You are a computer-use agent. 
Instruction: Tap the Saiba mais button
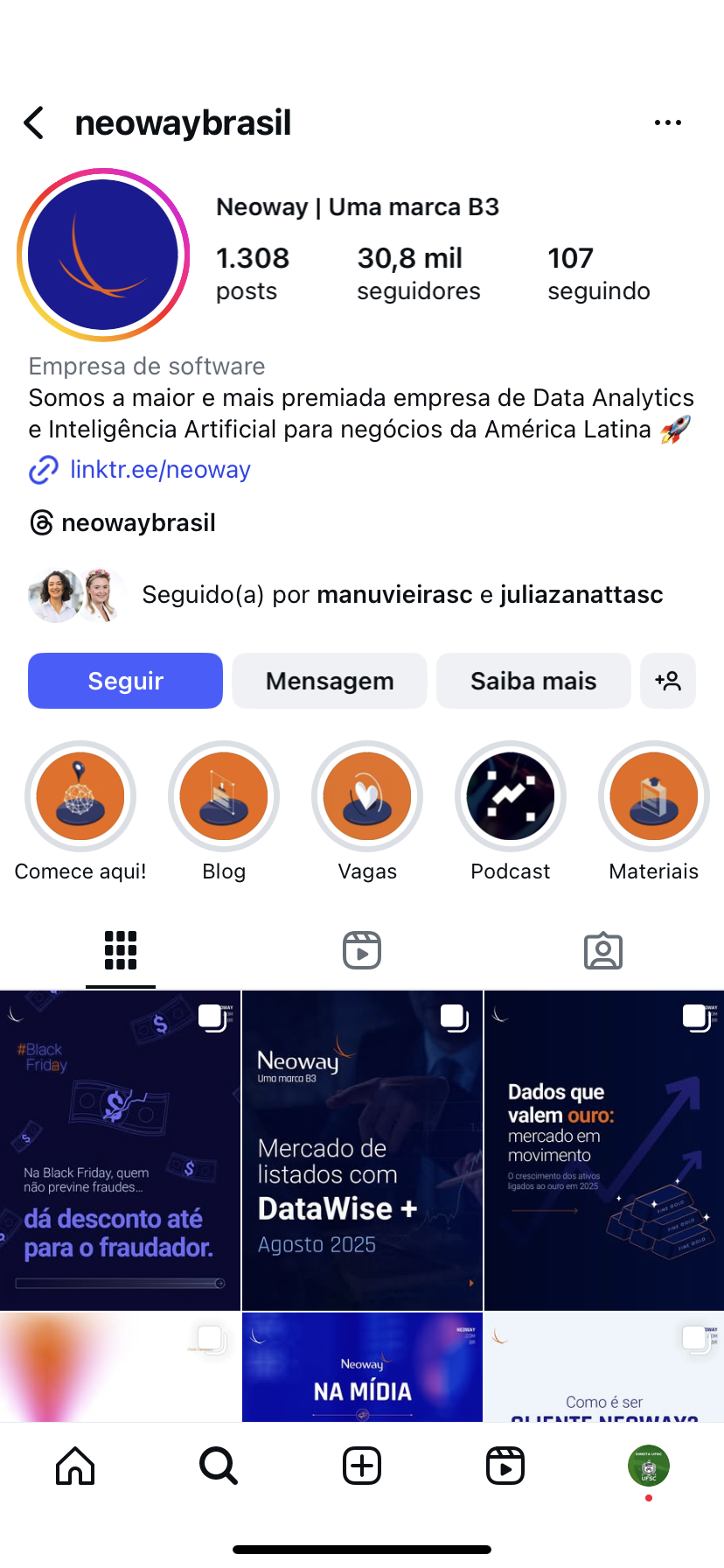pos(533,681)
